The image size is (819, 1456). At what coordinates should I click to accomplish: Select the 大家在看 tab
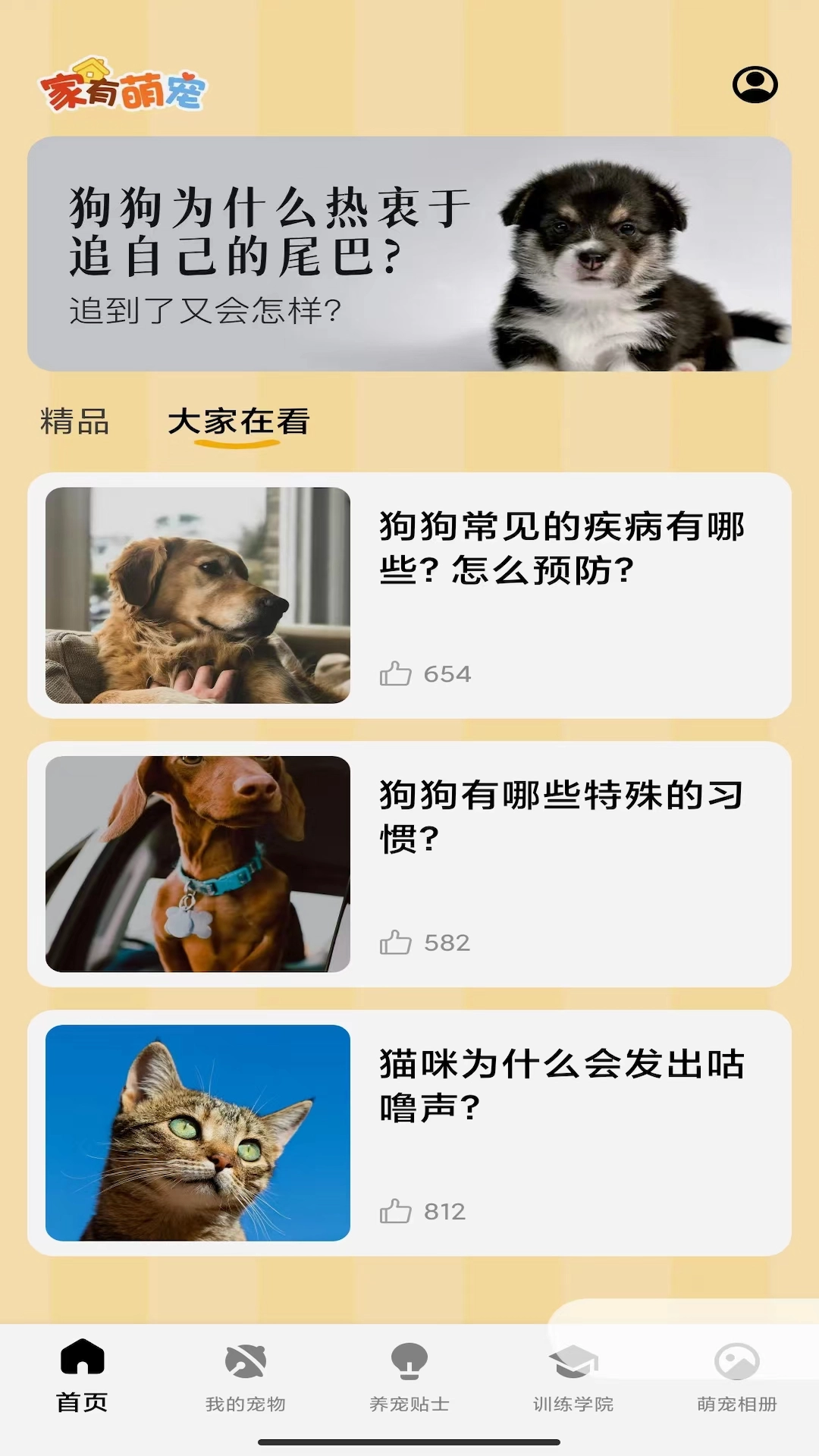coord(238,422)
